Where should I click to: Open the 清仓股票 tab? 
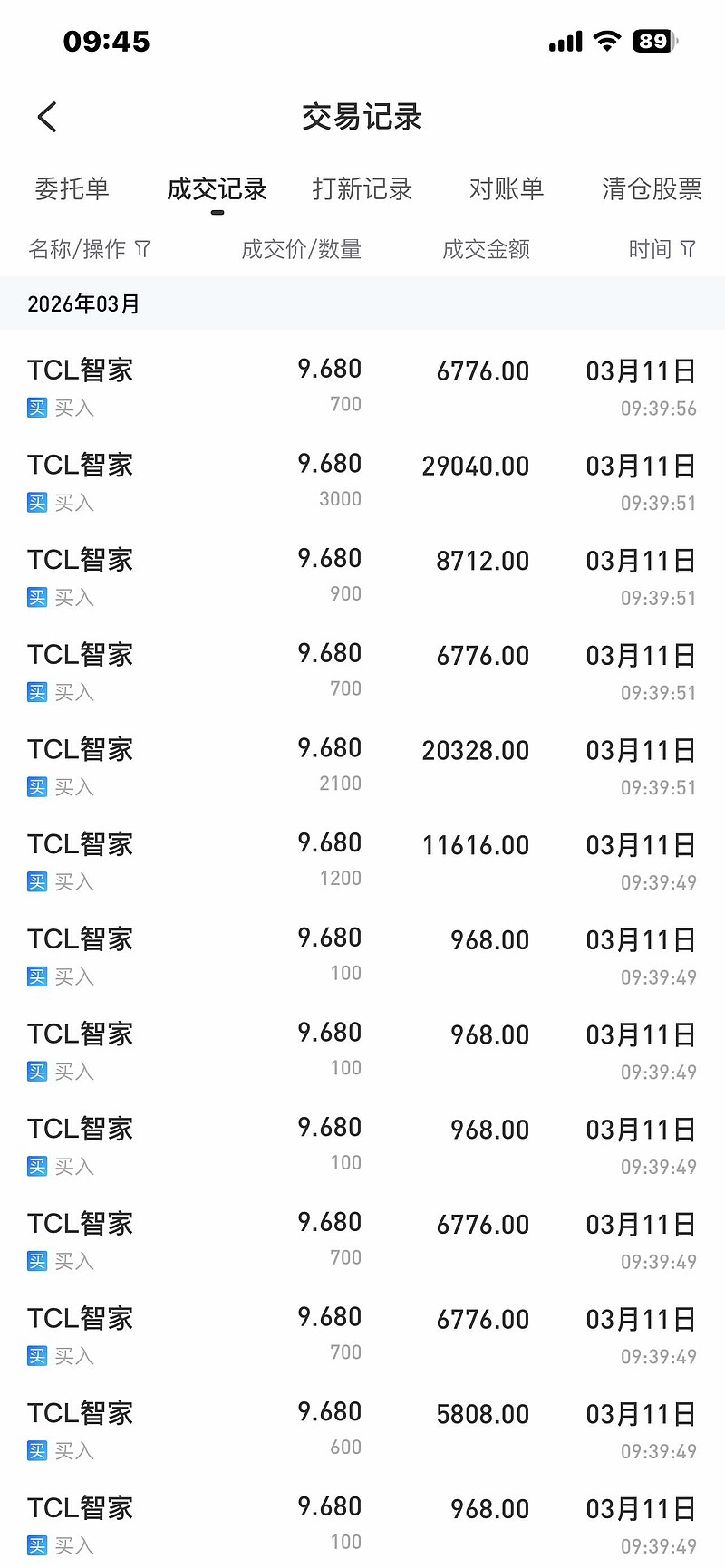pyautogui.click(x=651, y=188)
